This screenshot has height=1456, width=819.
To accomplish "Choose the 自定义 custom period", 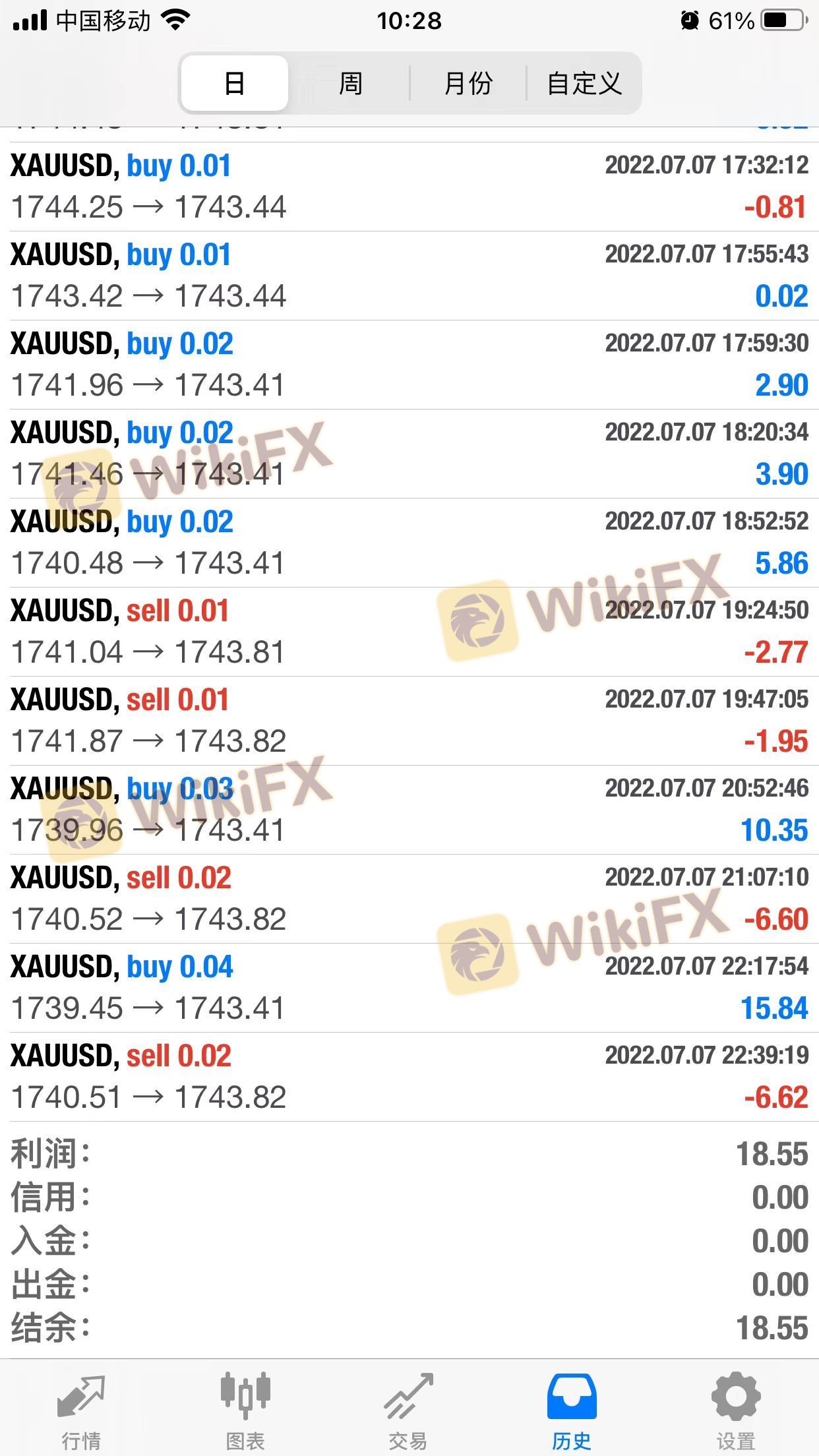I will coord(584,84).
